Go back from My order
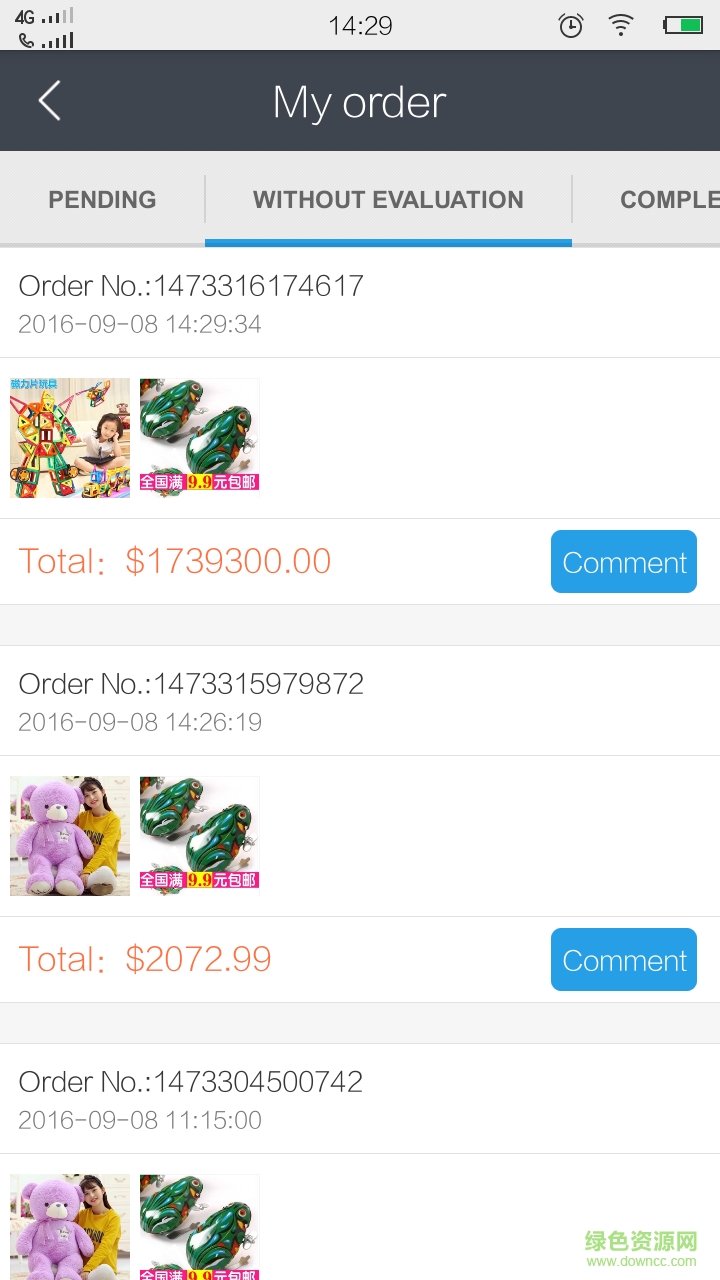 click(x=49, y=101)
